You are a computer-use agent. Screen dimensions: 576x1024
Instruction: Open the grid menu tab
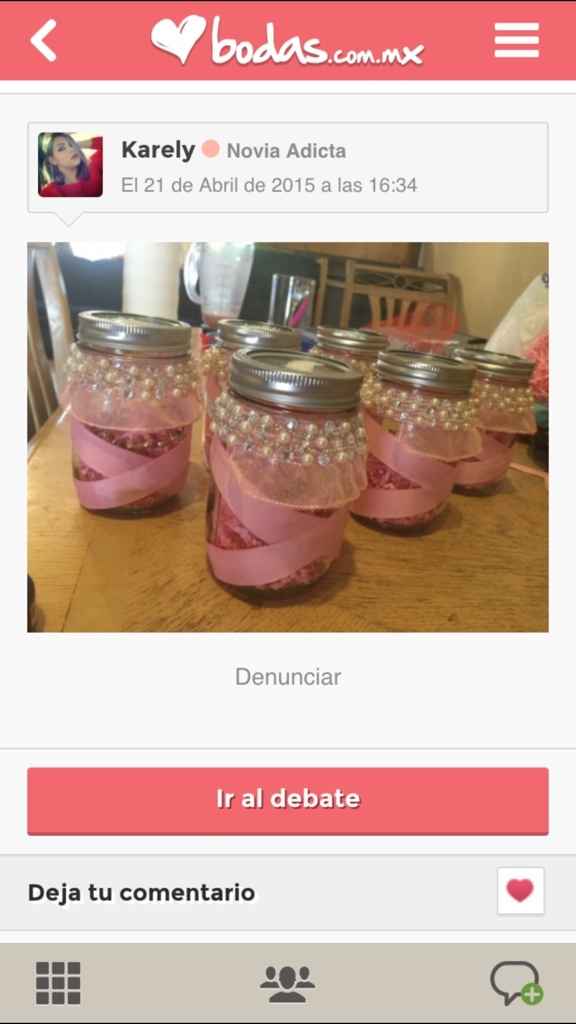tap(58, 983)
